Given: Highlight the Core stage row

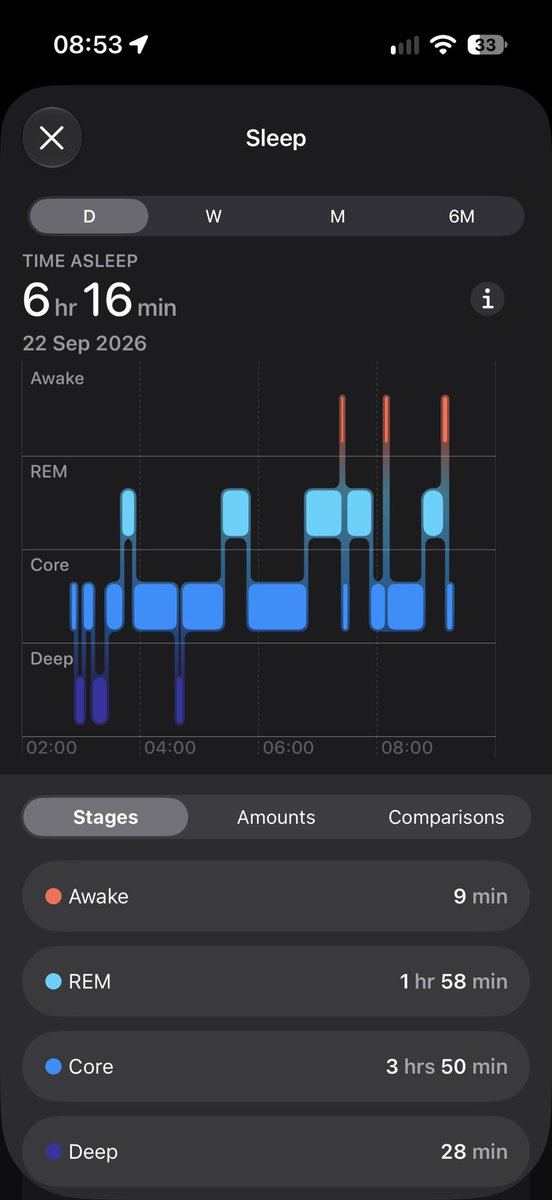Looking at the screenshot, I should 276,1067.
